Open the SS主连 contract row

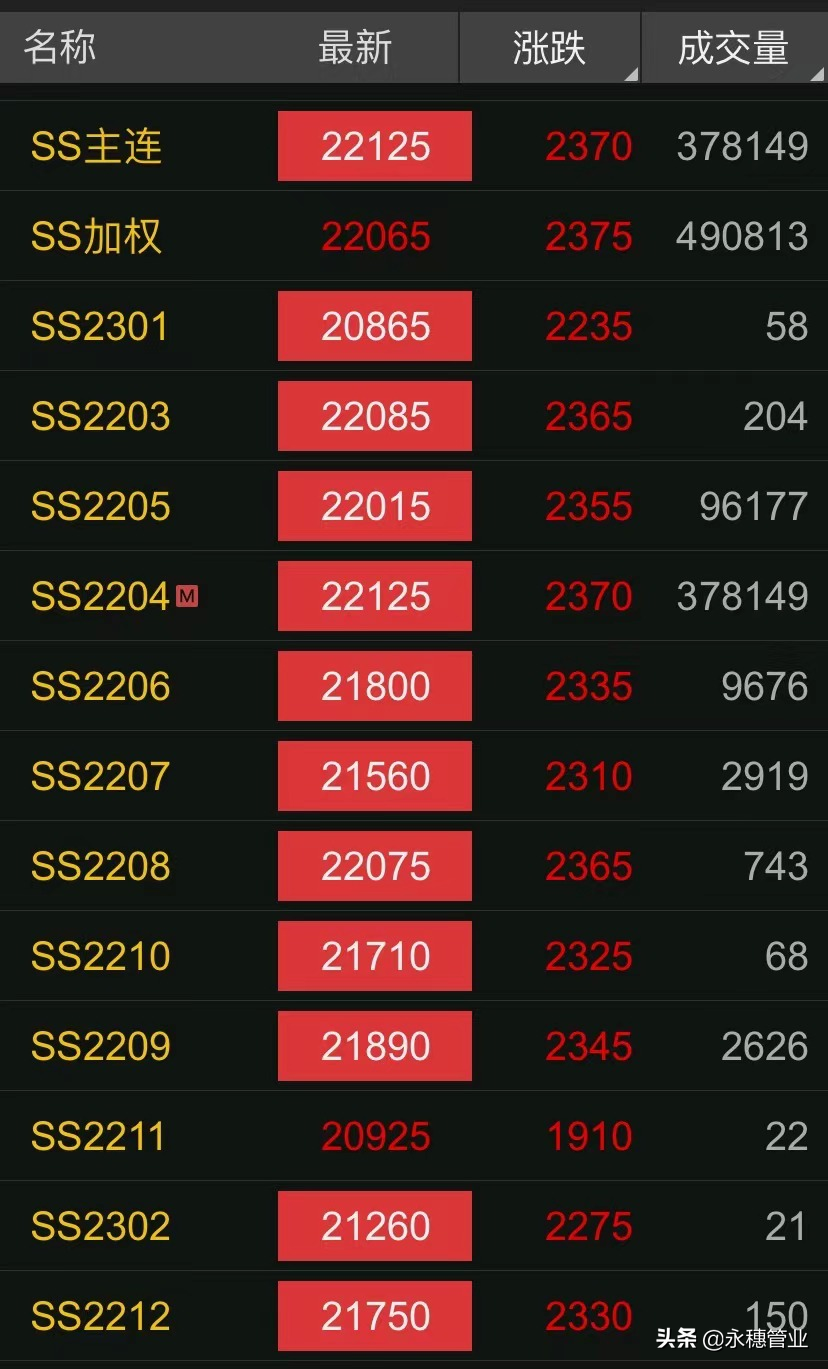coord(414,146)
